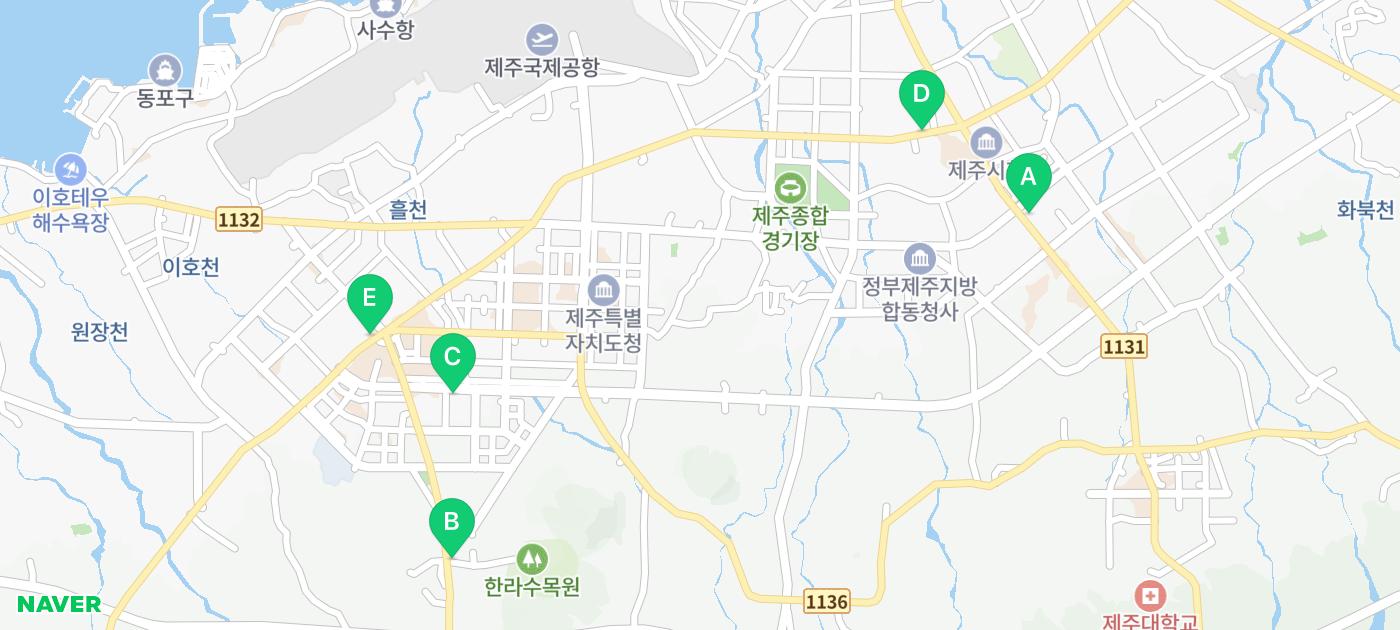Viewport: 1400px width, 630px height.
Task: Choose map marker D
Action: [921, 96]
